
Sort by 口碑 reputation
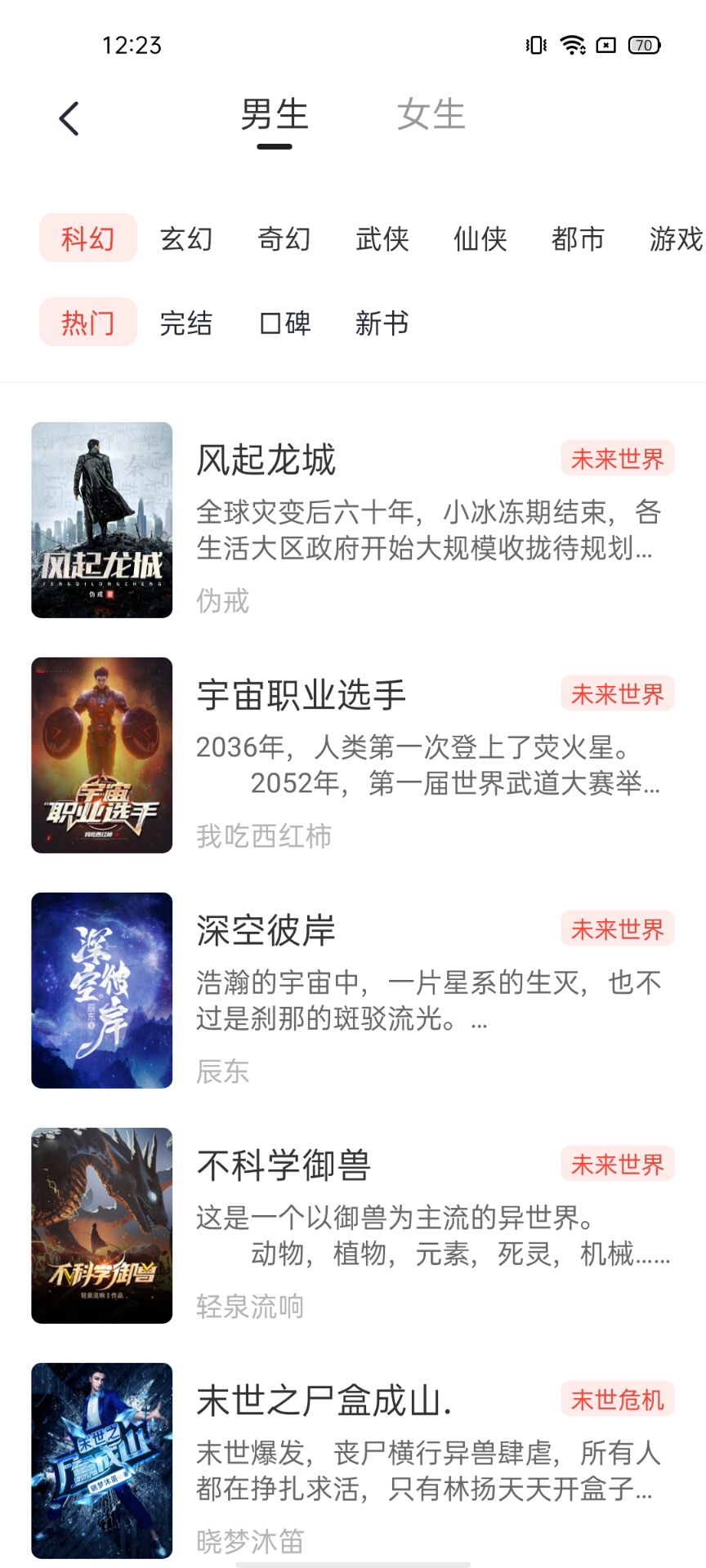coord(284,323)
